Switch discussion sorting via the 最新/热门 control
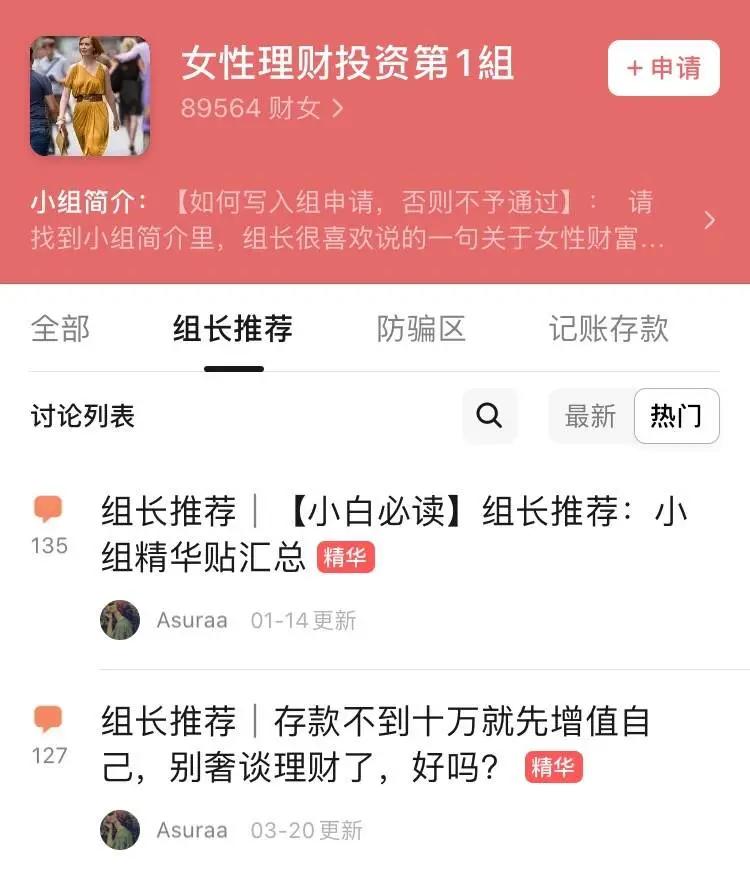The height and width of the screenshot is (872, 750). click(x=634, y=416)
